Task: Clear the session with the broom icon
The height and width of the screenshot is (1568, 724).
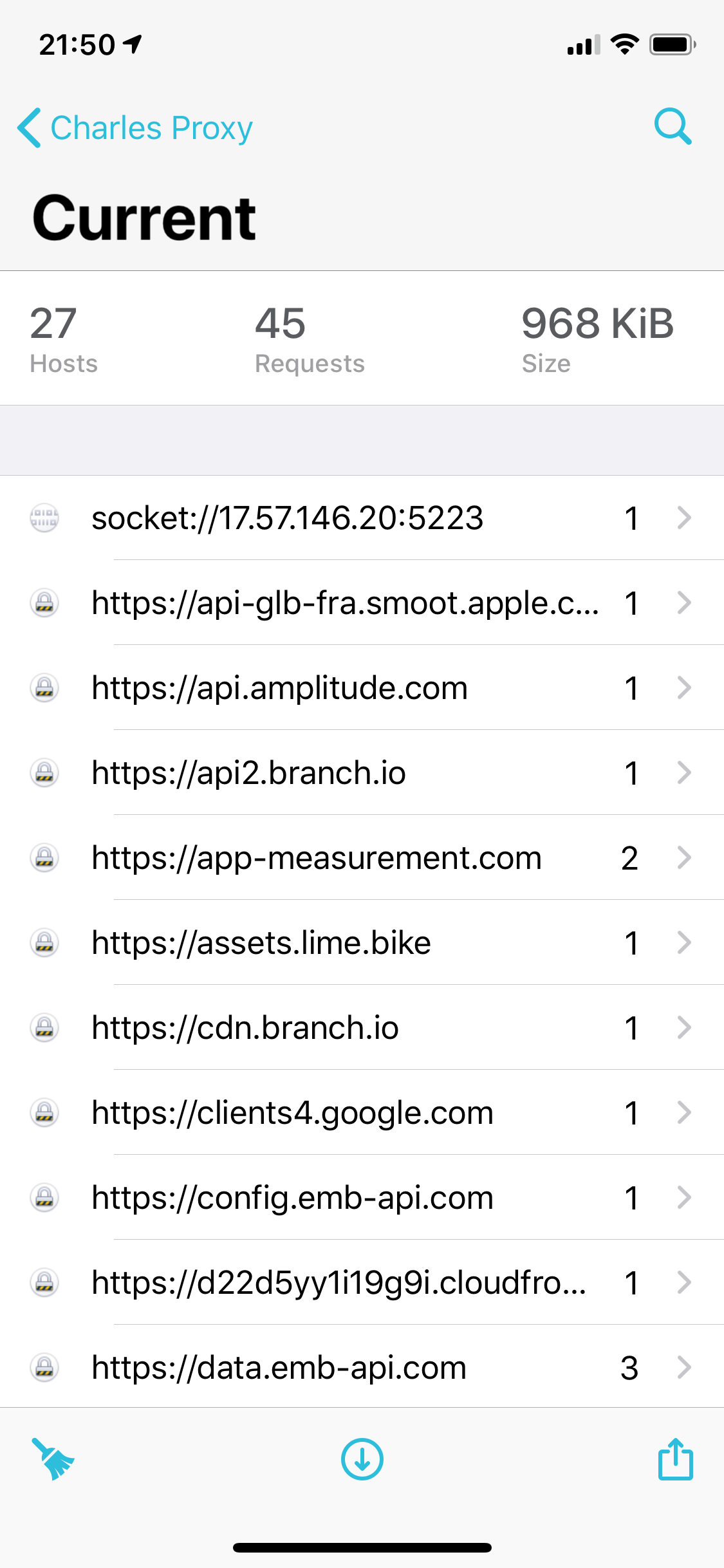Action: click(x=53, y=1459)
